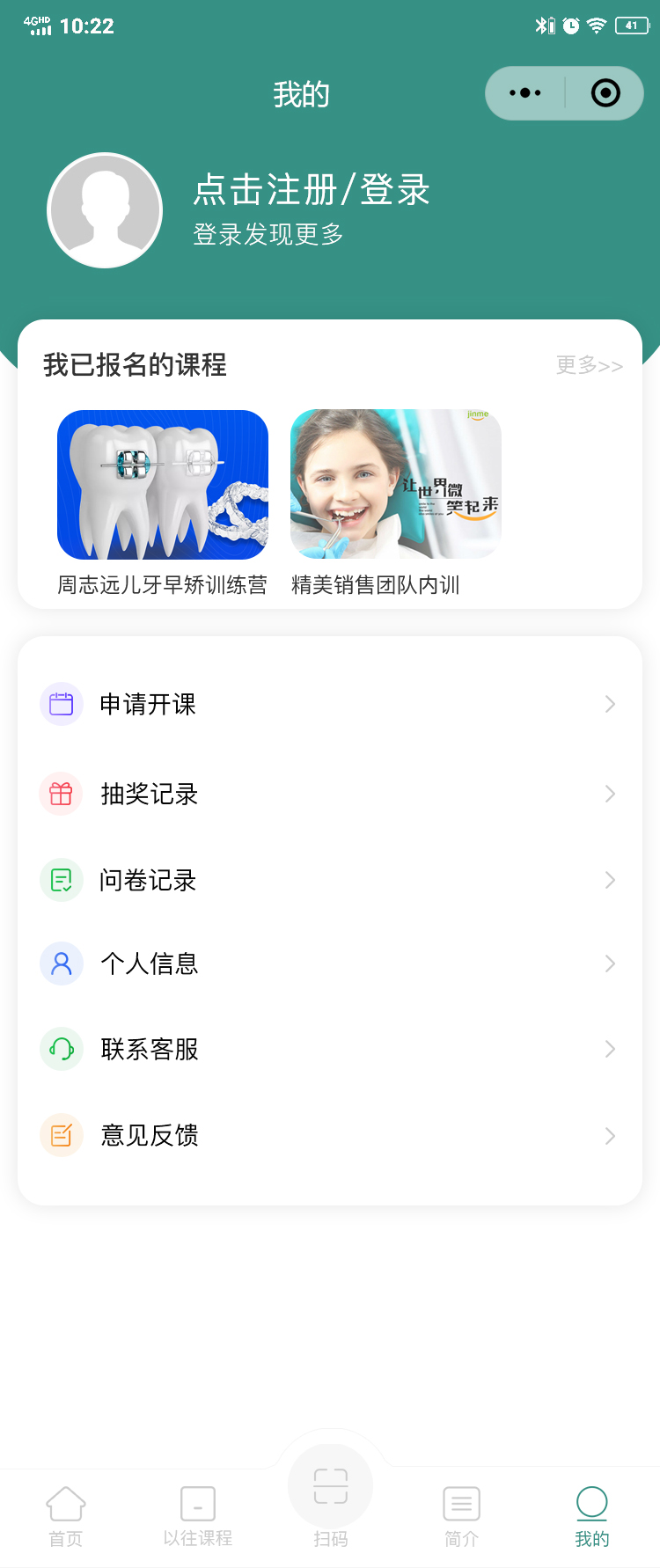Image resolution: width=660 pixels, height=1568 pixels.
Task: Open 申请开课 row
Action: 329,704
